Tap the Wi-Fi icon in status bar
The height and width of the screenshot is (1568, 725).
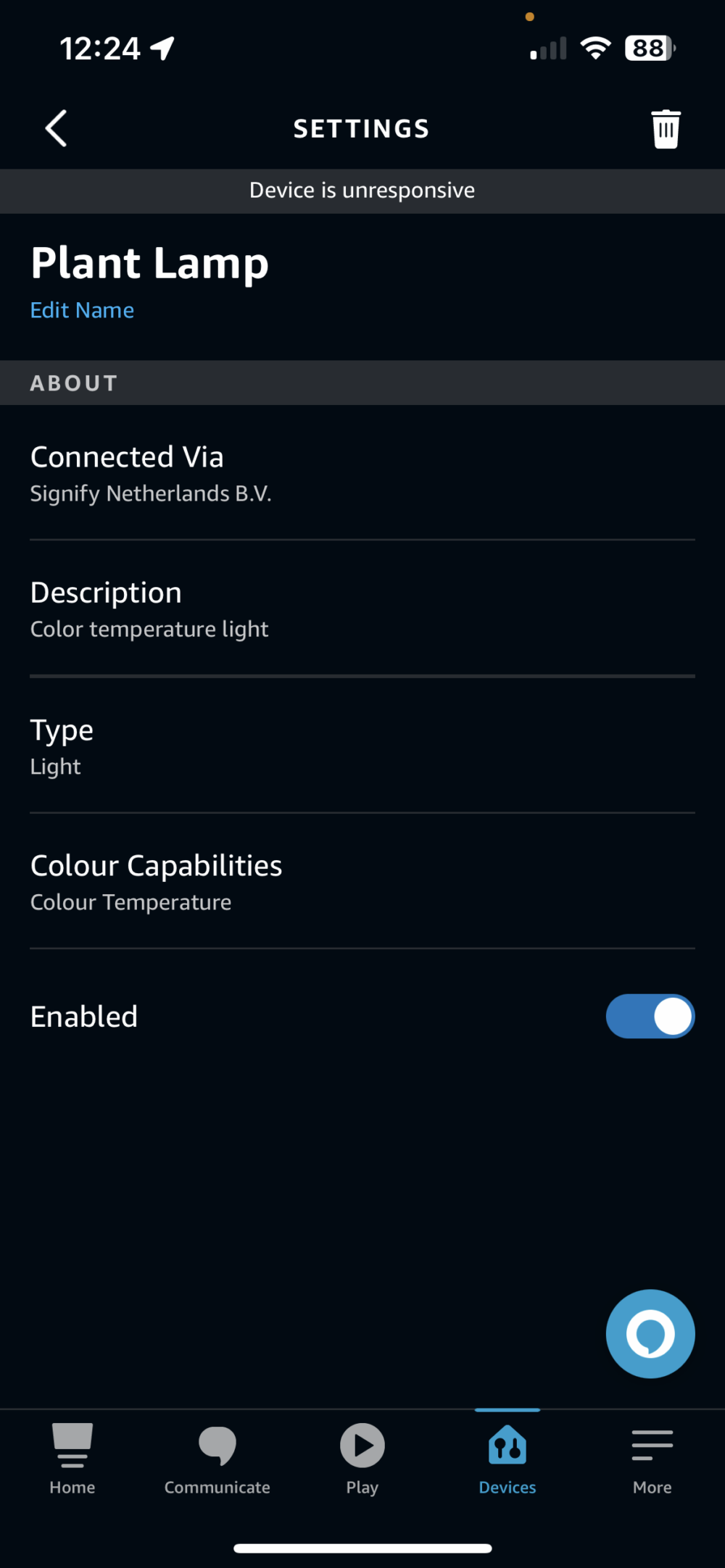coord(594,47)
